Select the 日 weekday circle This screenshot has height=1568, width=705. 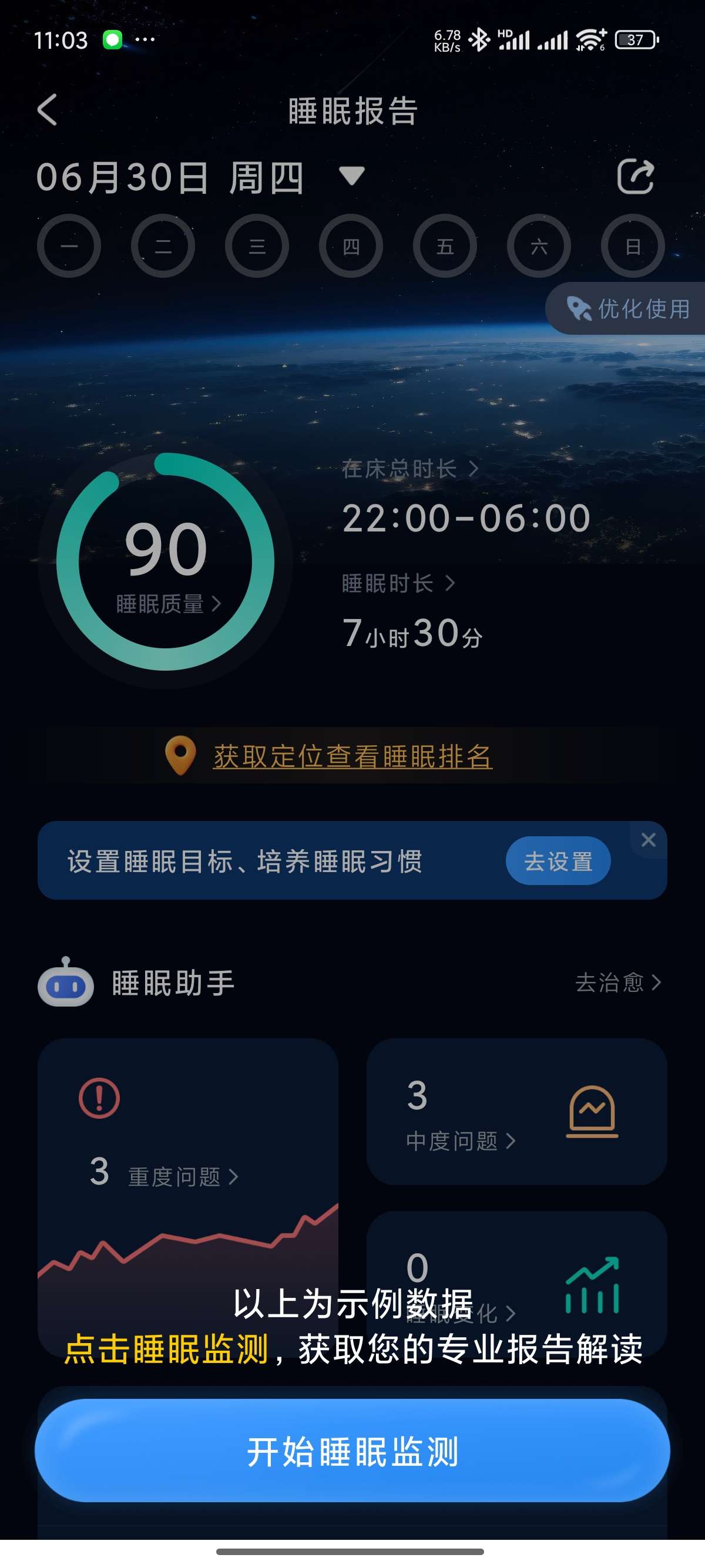coord(633,247)
